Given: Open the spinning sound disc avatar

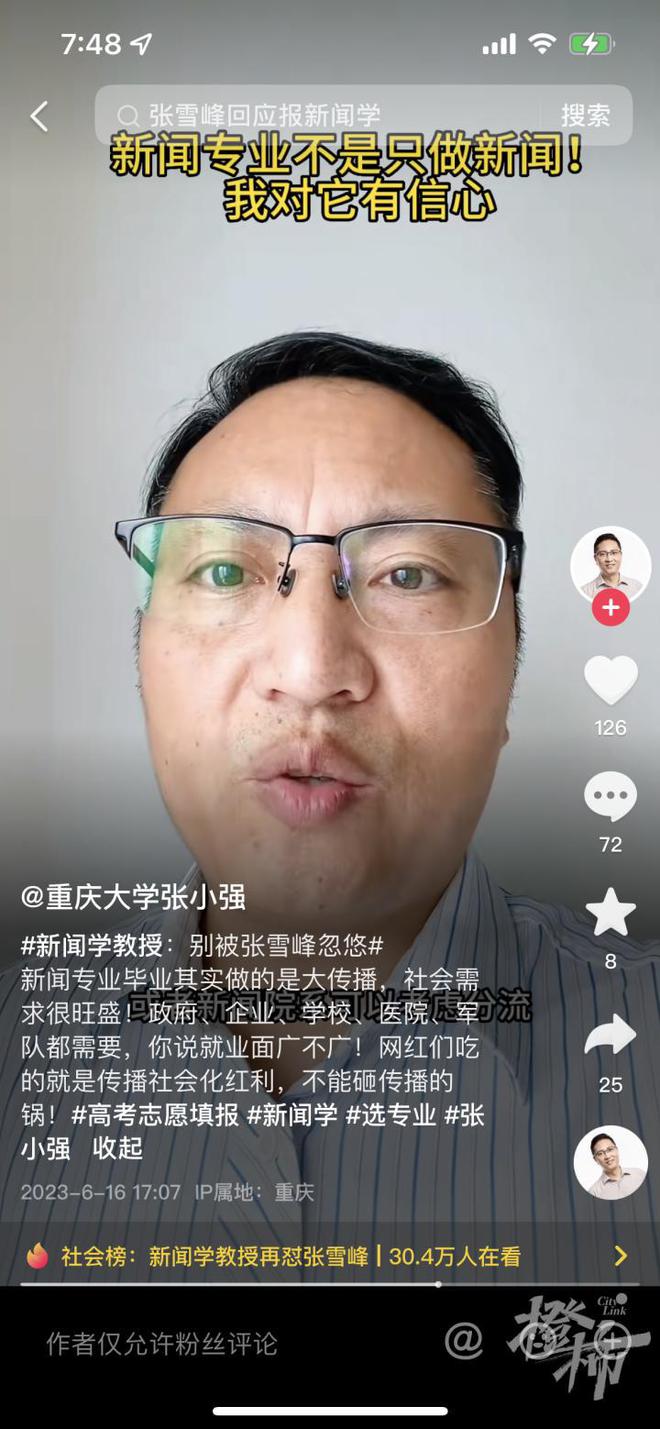Looking at the screenshot, I should (x=610, y=1163).
